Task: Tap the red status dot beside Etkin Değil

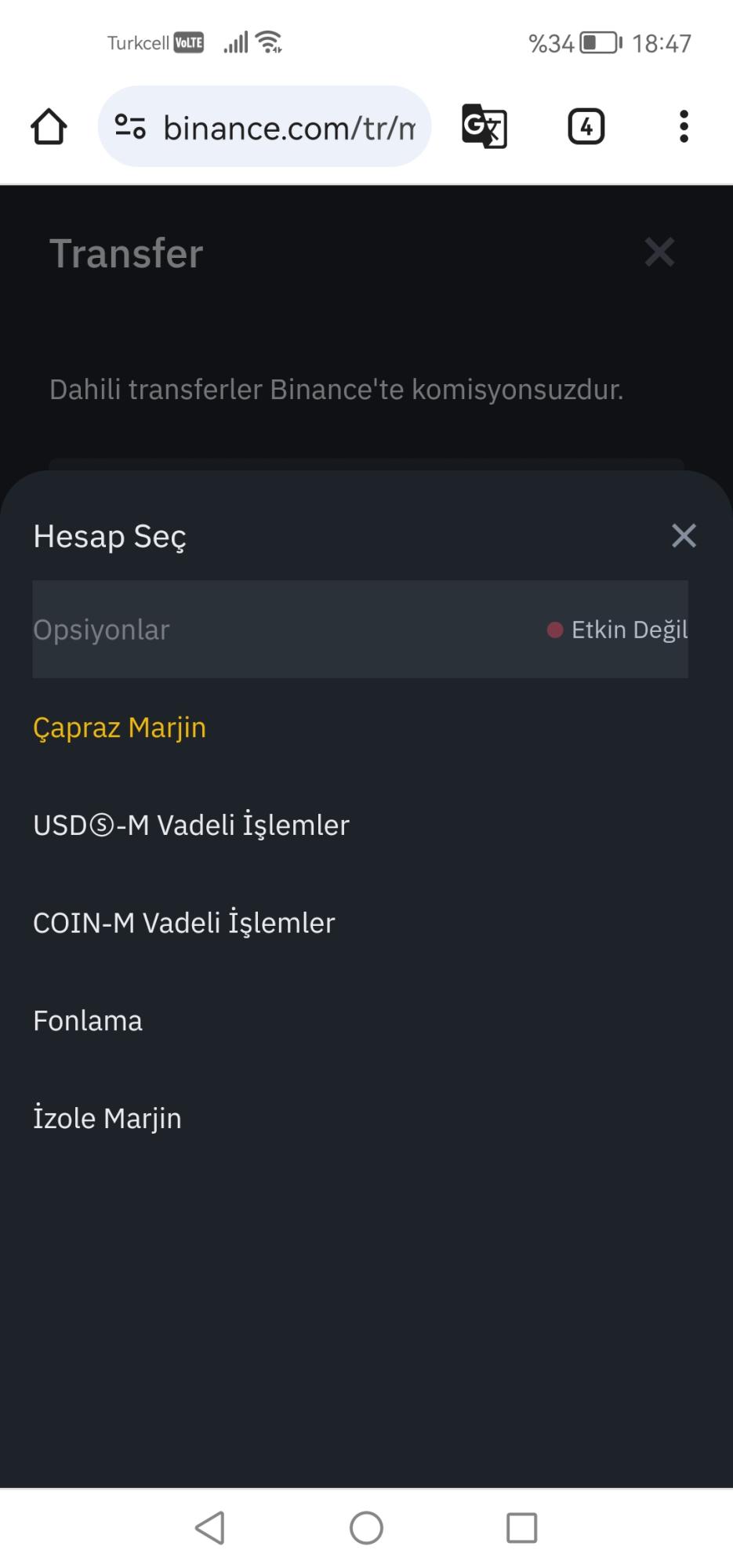Action: click(556, 629)
